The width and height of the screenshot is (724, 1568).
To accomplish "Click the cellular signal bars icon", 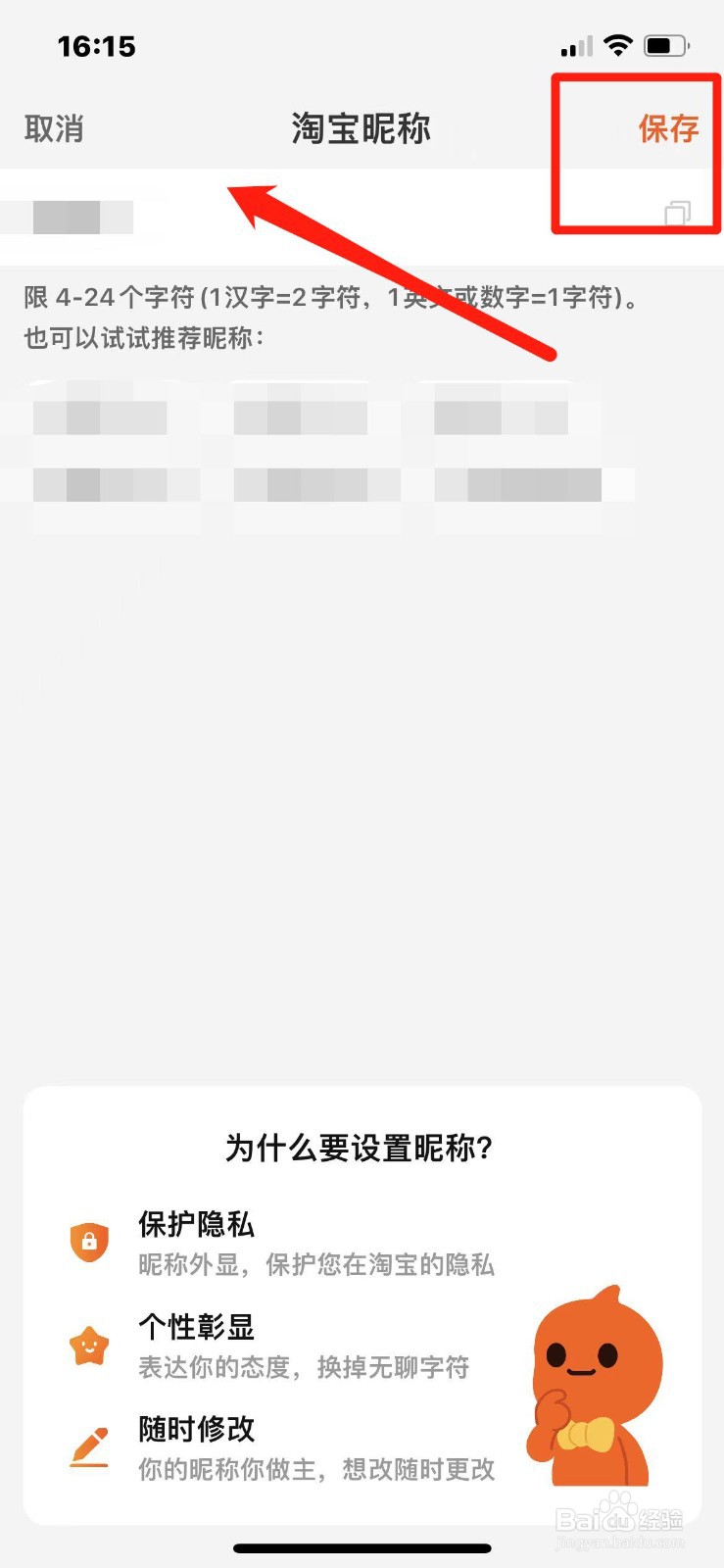I will (x=576, y=44).
